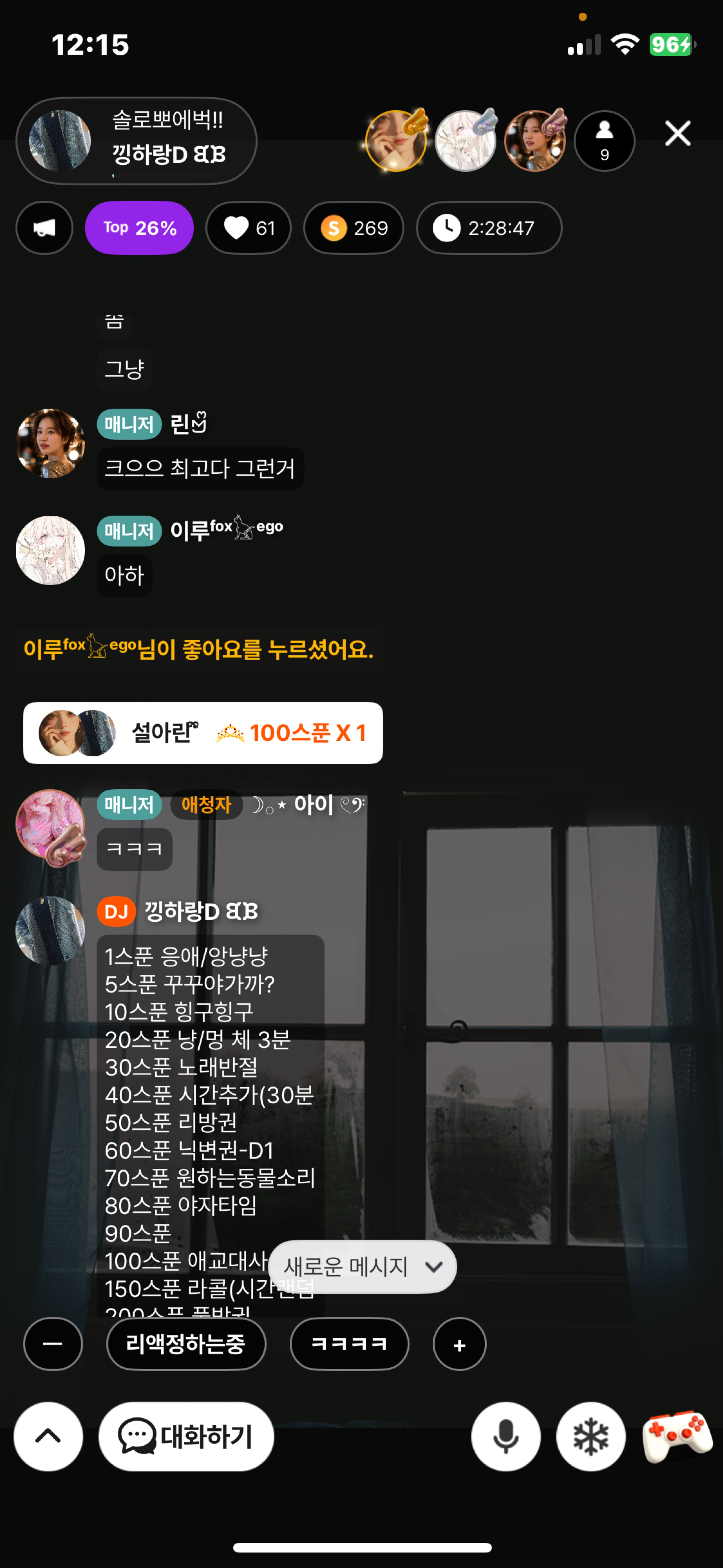
Task: Open 린's profile picture in chat
Action: (50, 443)
